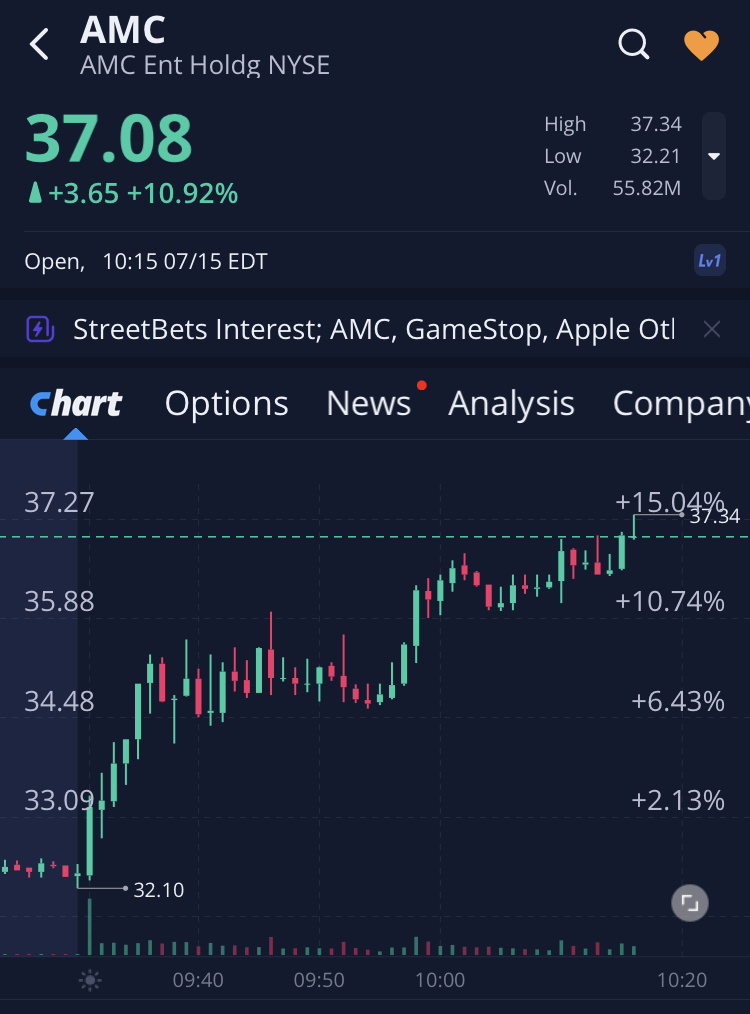Open the News tab

click(368, 403)
